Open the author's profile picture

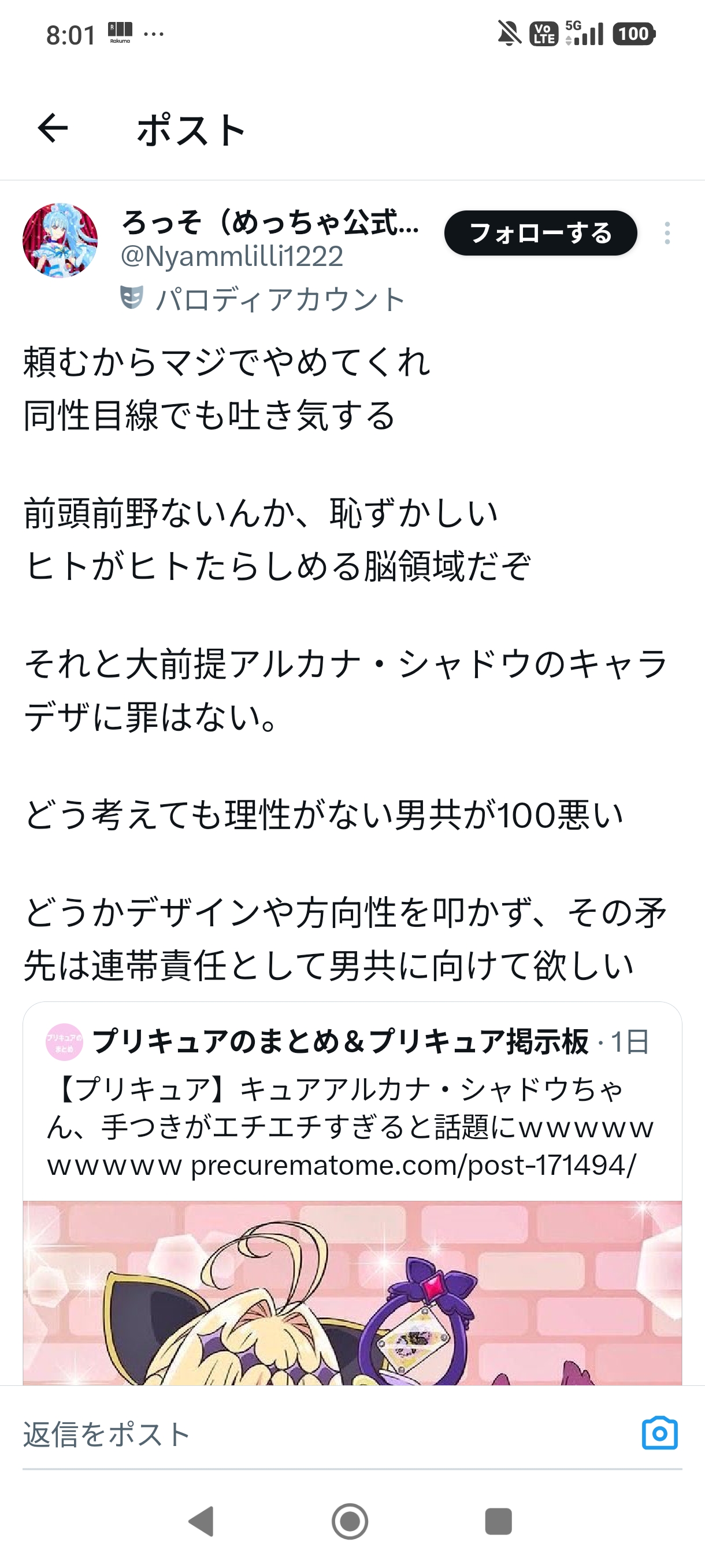point(60,241)
